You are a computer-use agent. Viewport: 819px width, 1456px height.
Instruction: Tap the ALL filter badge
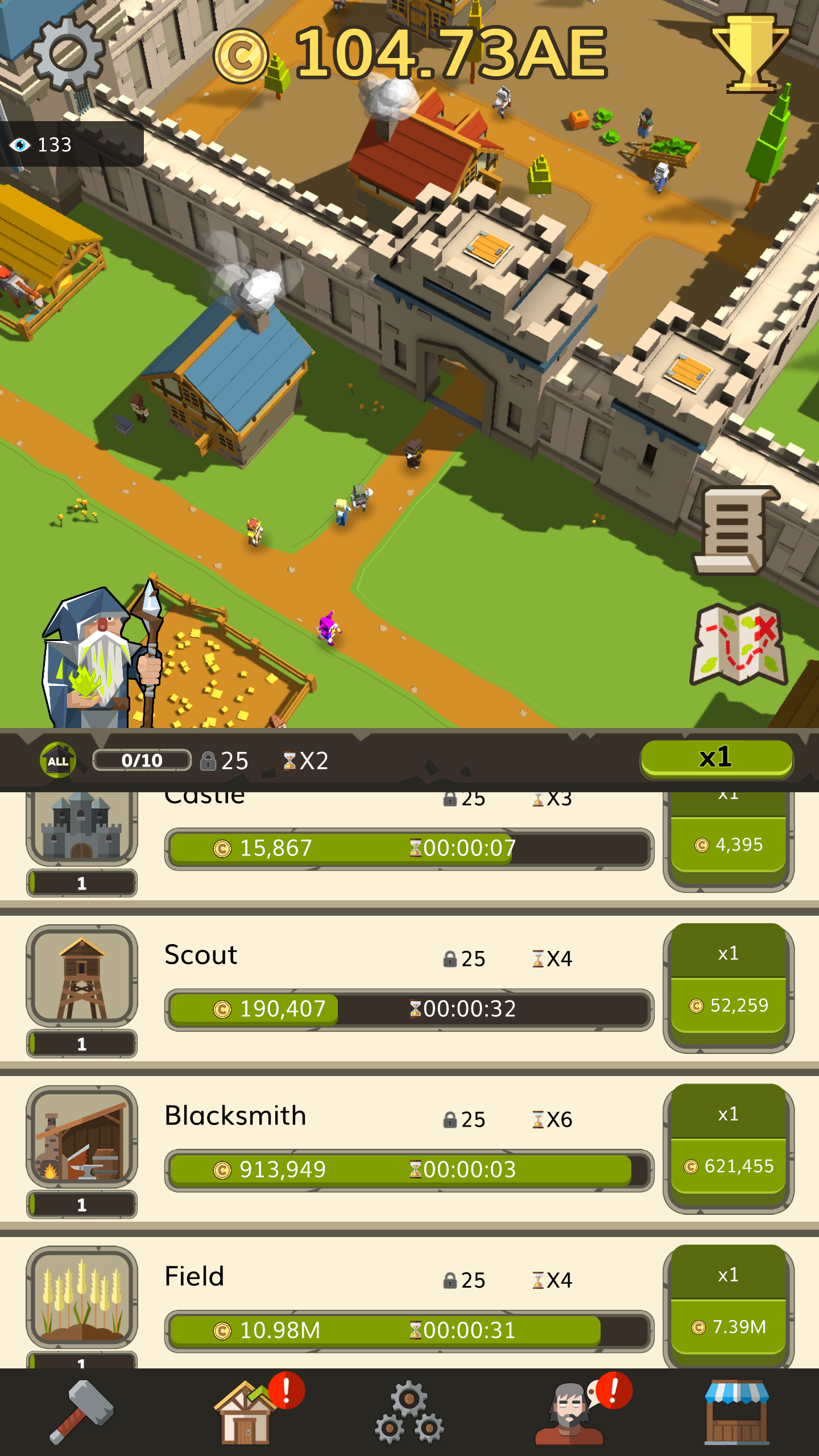pyautogui.click(x=57, y=760)
